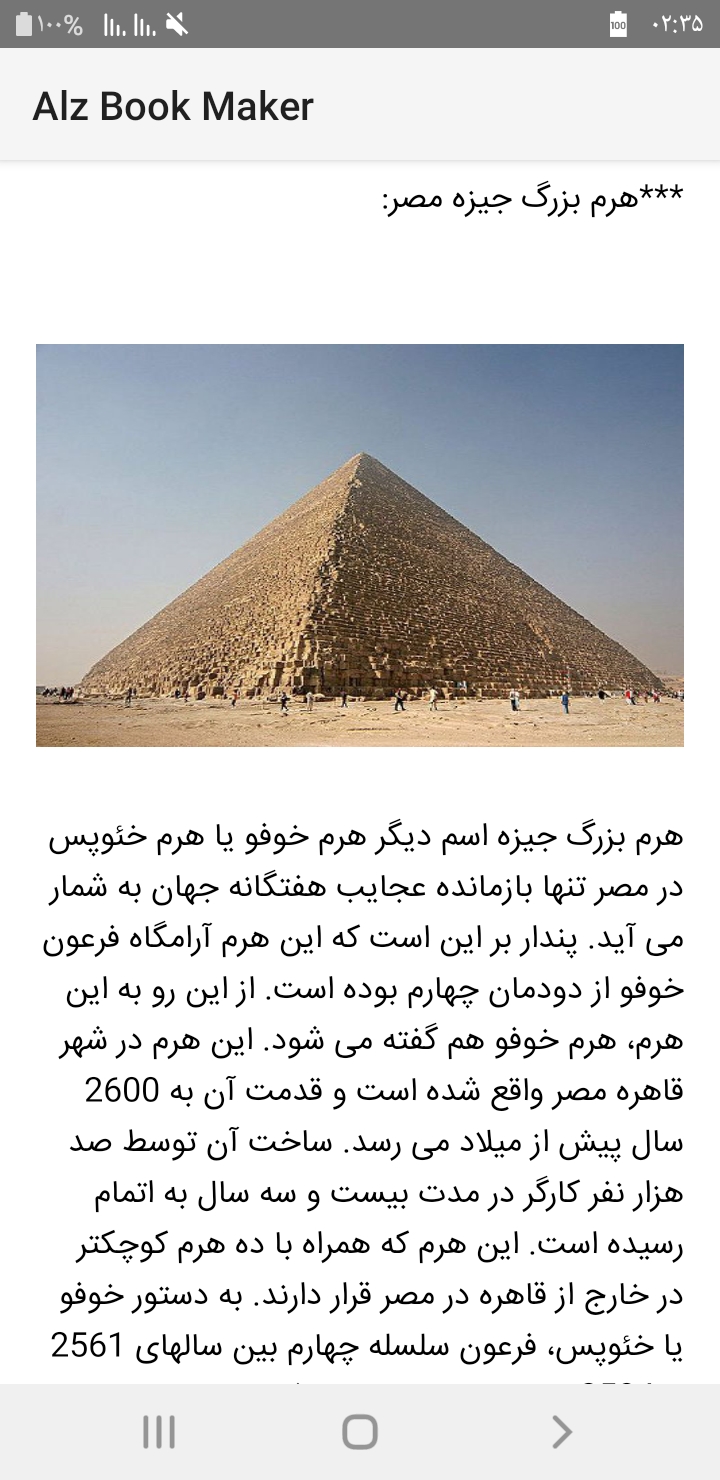Open the recent apps overview
Screen dimensions: 720x1480
point(158,1432)
